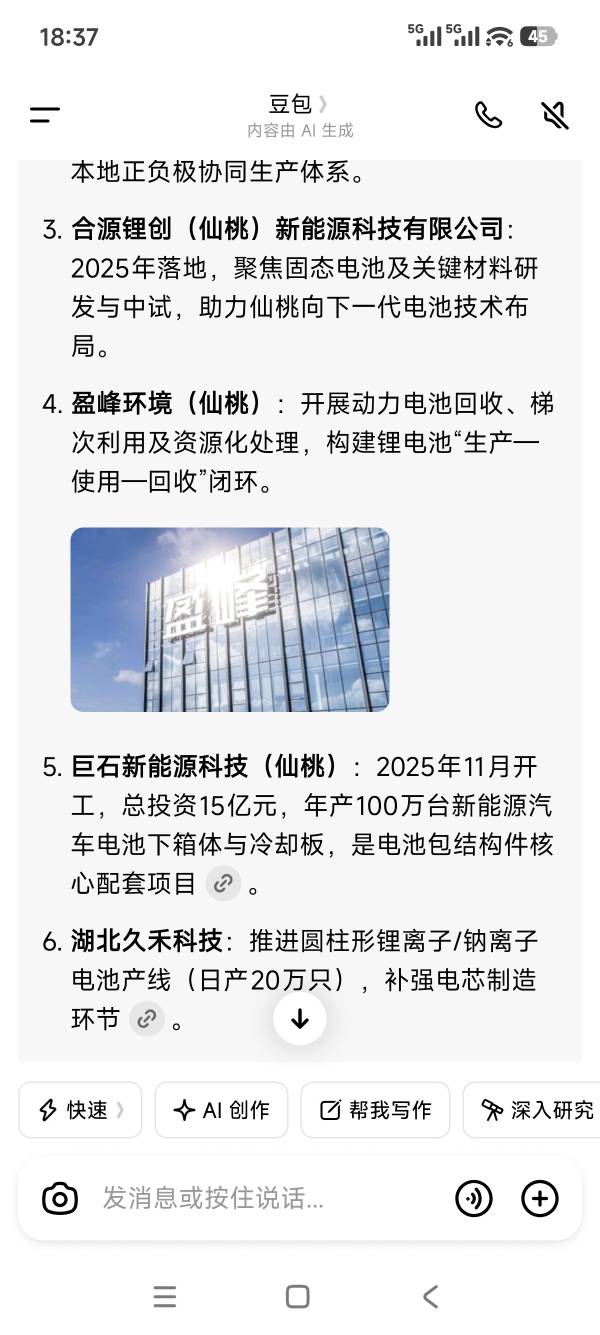The height and width of the screenshot is (1335, 600).
Task: Select the 快速 mode chip
Action: [x=80, y=1110]
